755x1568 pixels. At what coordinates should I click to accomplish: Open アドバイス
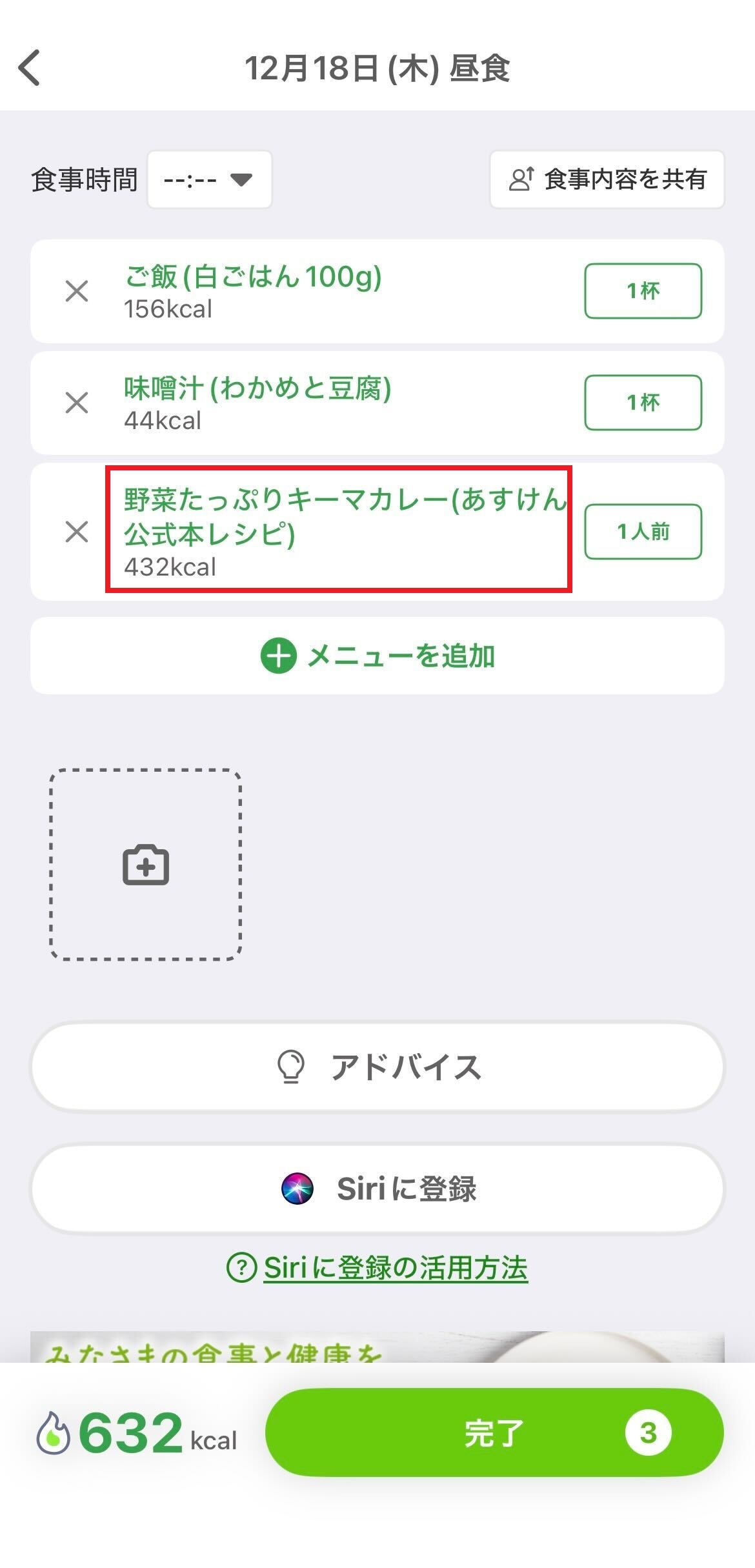tap(377, 1067)
